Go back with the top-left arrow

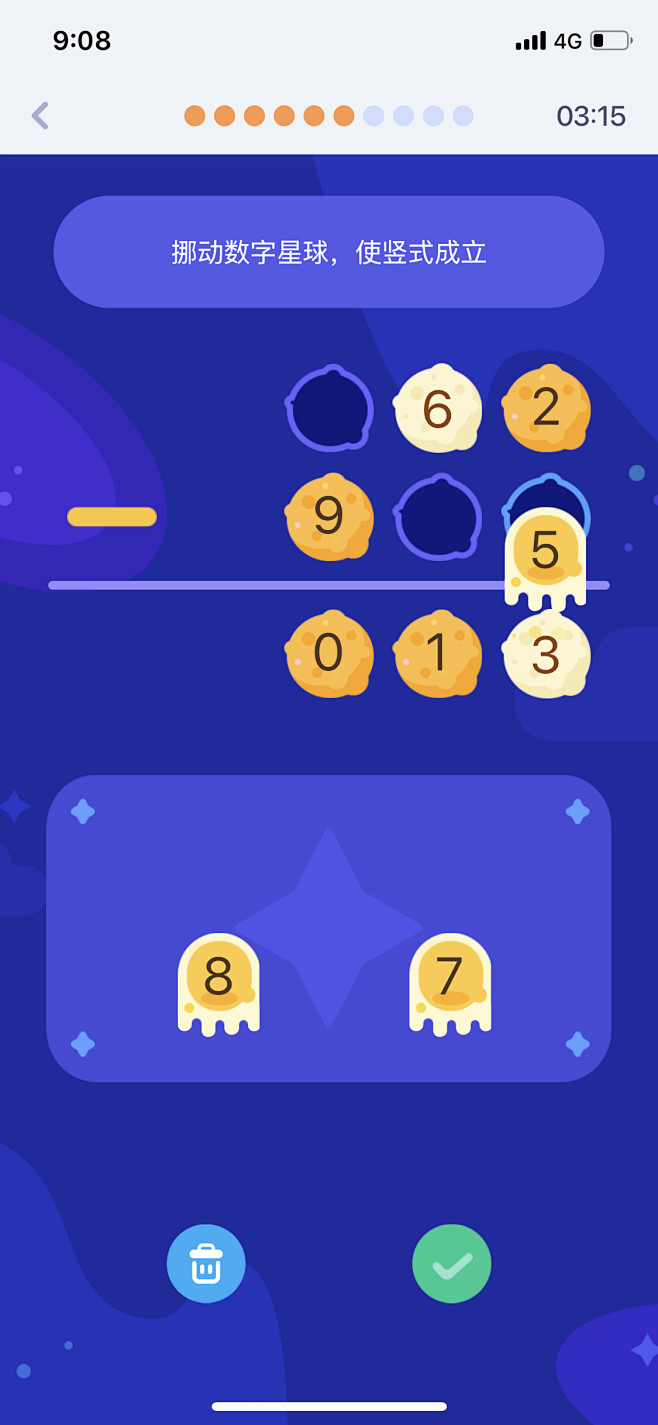40,116
